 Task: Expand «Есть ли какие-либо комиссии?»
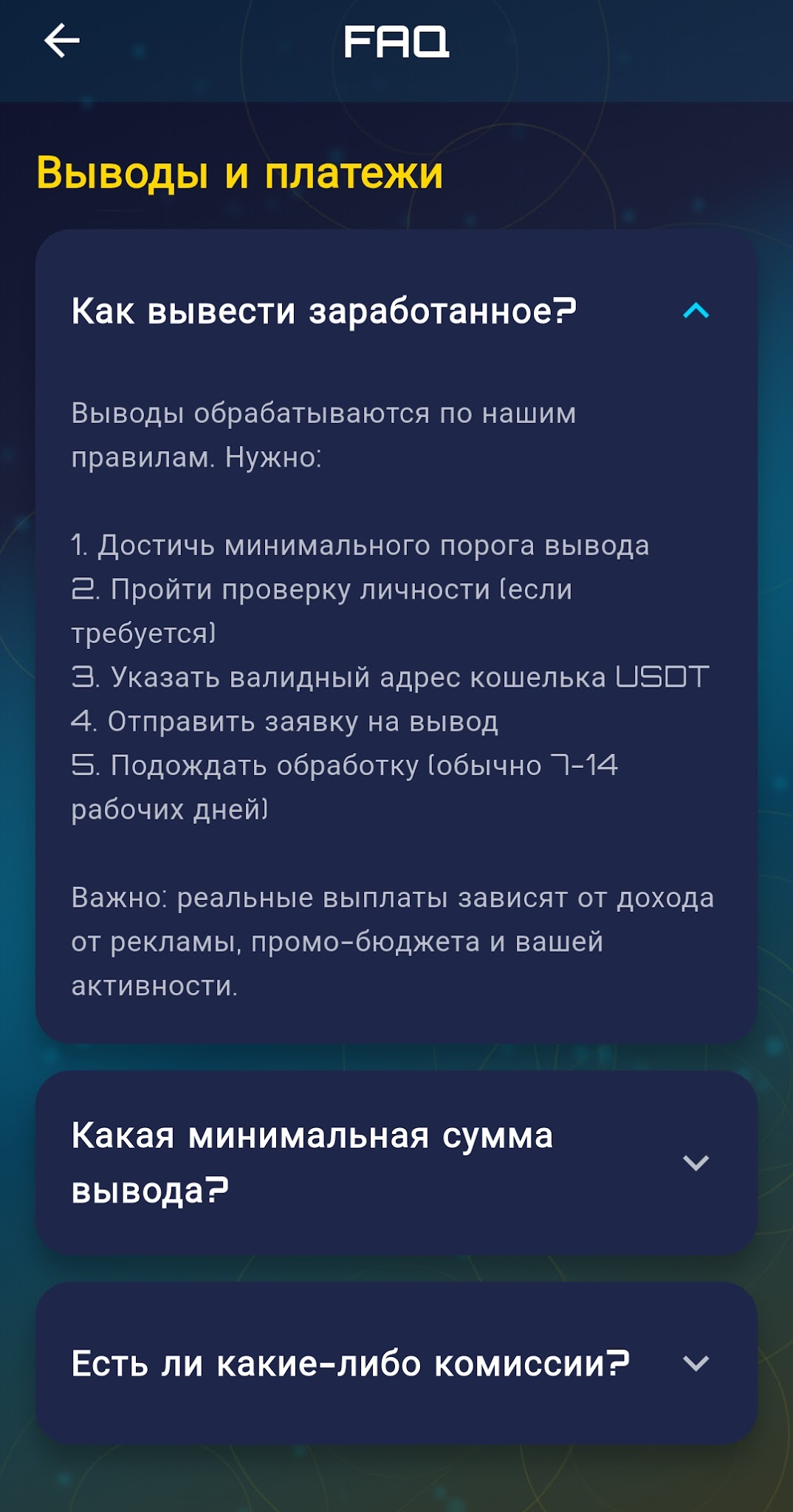pyautogui.click(x=696, y=1363)
